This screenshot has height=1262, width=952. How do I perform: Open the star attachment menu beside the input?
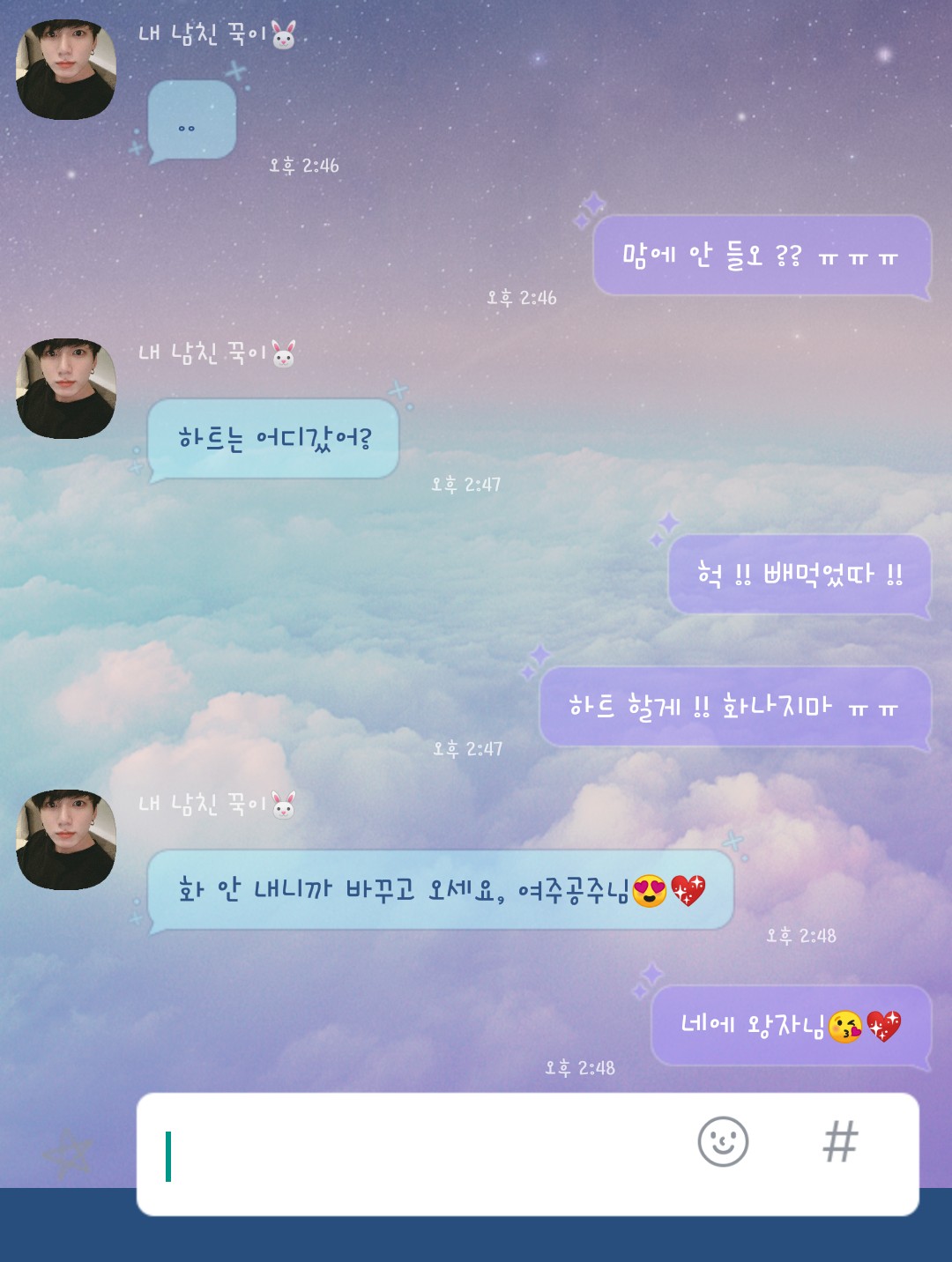click(x=68, y=1154)
